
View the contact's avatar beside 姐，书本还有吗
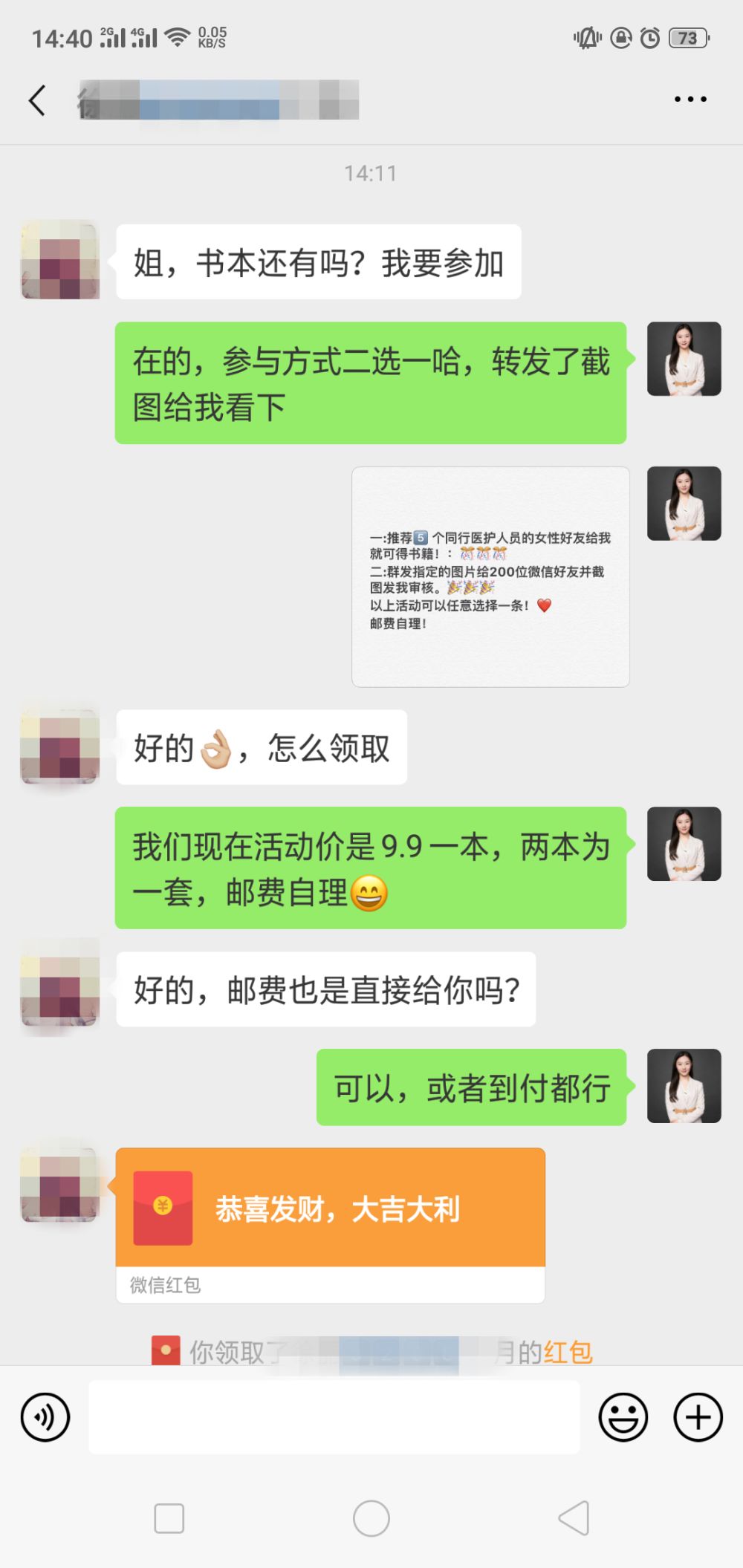coord(60,259)
